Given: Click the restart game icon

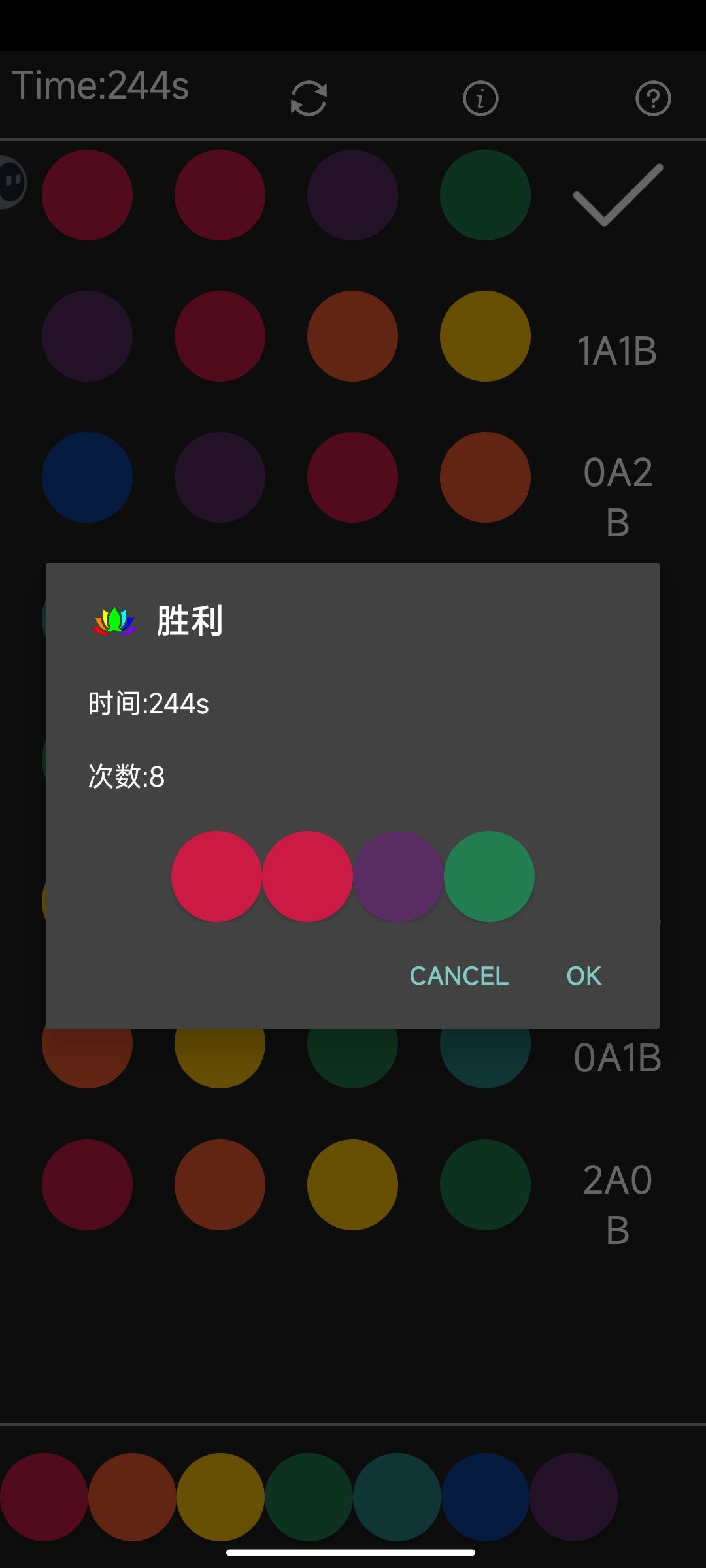Looking at the screenshot, I should coord(307,98).
